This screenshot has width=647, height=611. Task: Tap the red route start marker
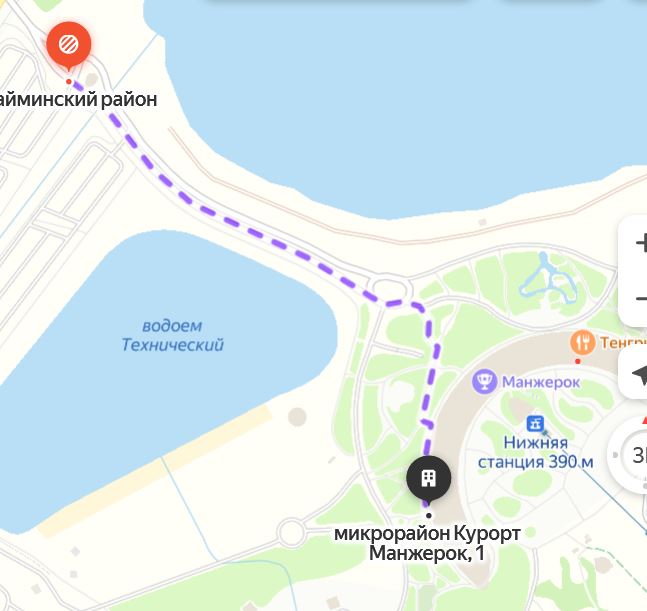coord(68,45)
